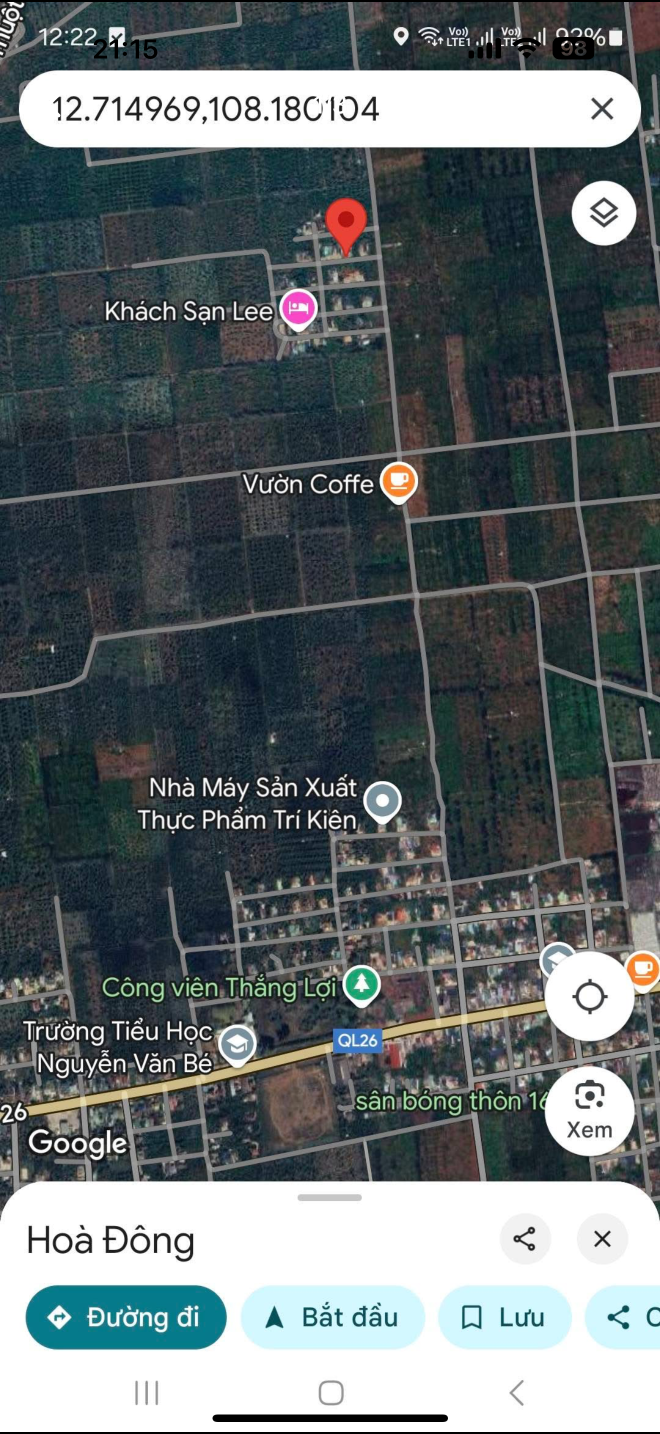Get directions with Đường đi
Image resolution: width=660 pixels, height=1434 pixels.
[126, 1317]
